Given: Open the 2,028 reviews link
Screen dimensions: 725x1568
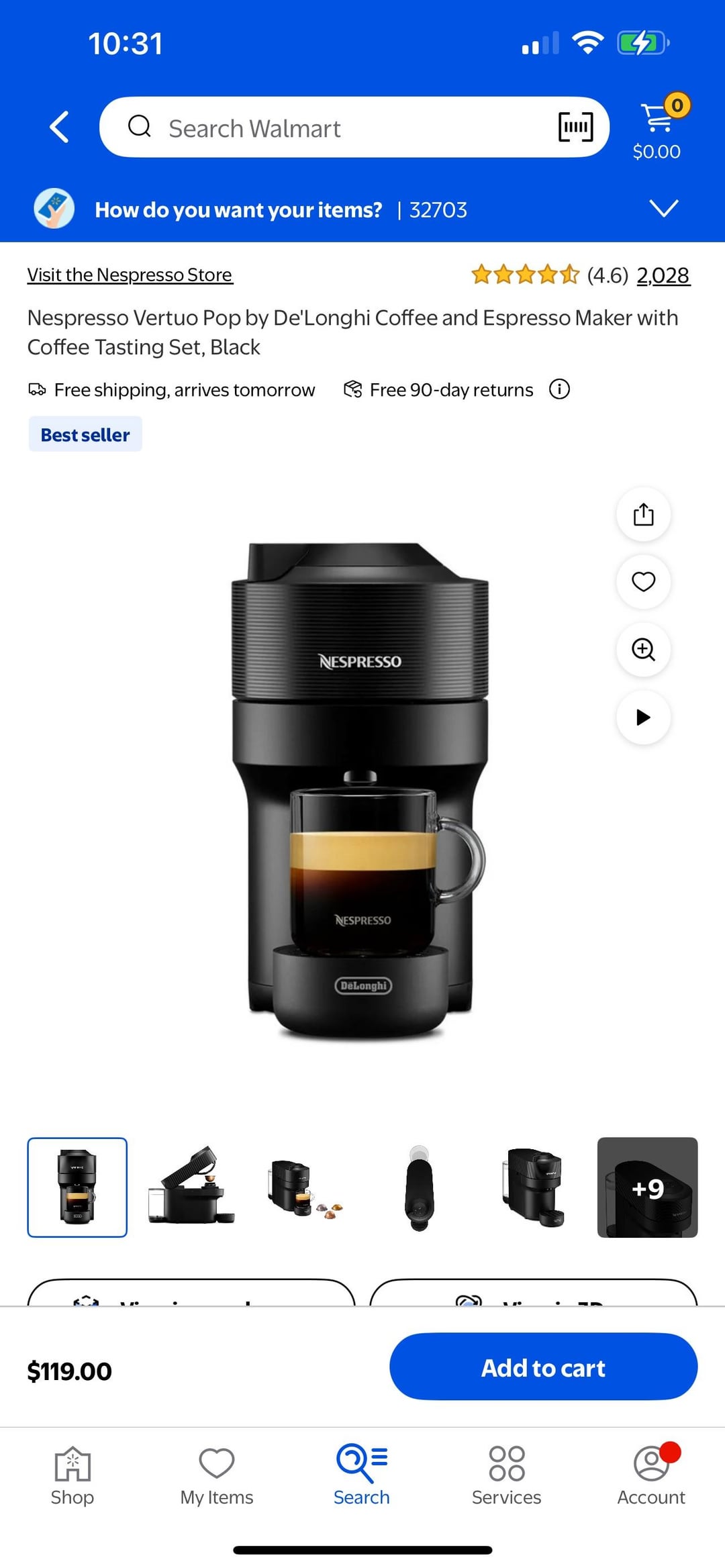Looking at the screenshot, I should click(x=663, y=275).
